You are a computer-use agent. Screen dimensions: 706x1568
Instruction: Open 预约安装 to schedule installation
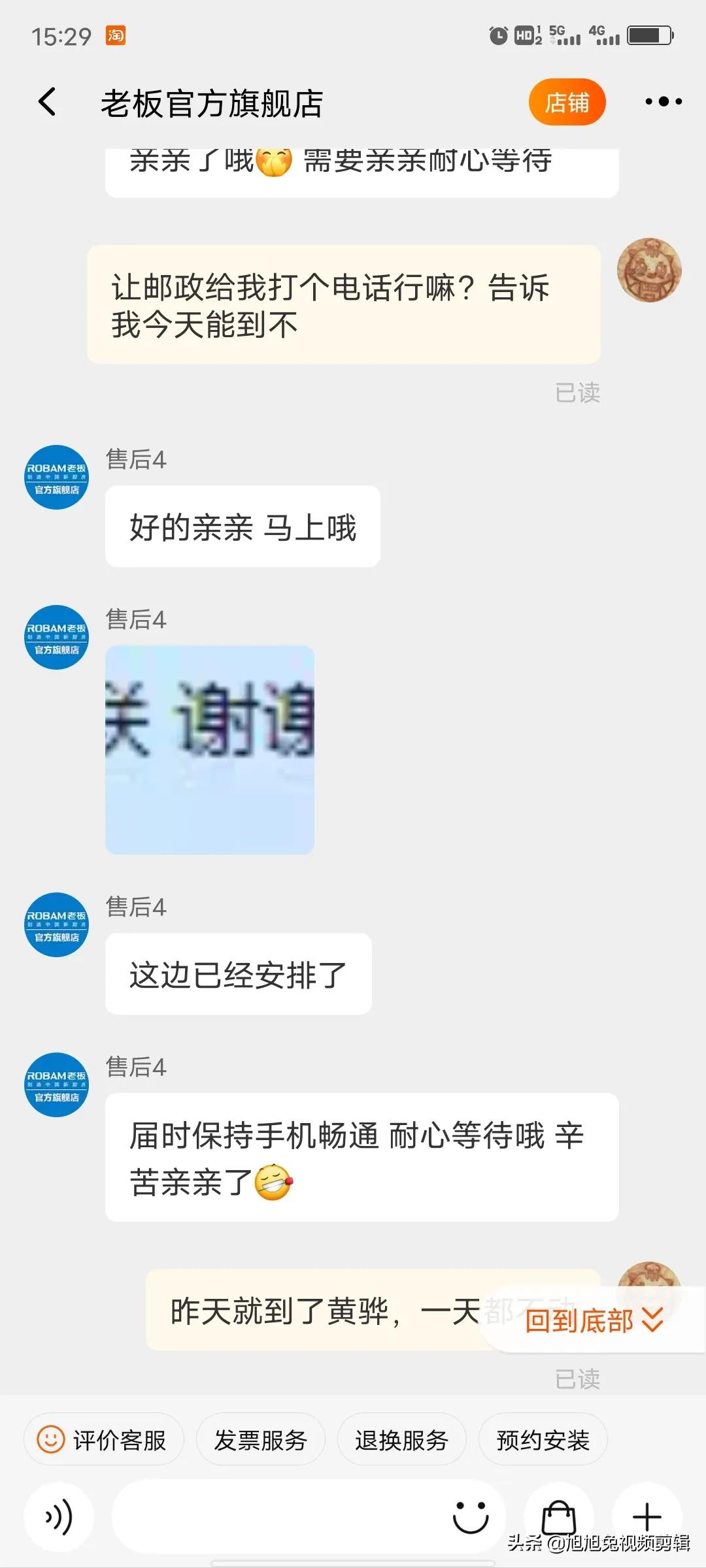(543, 1439)
